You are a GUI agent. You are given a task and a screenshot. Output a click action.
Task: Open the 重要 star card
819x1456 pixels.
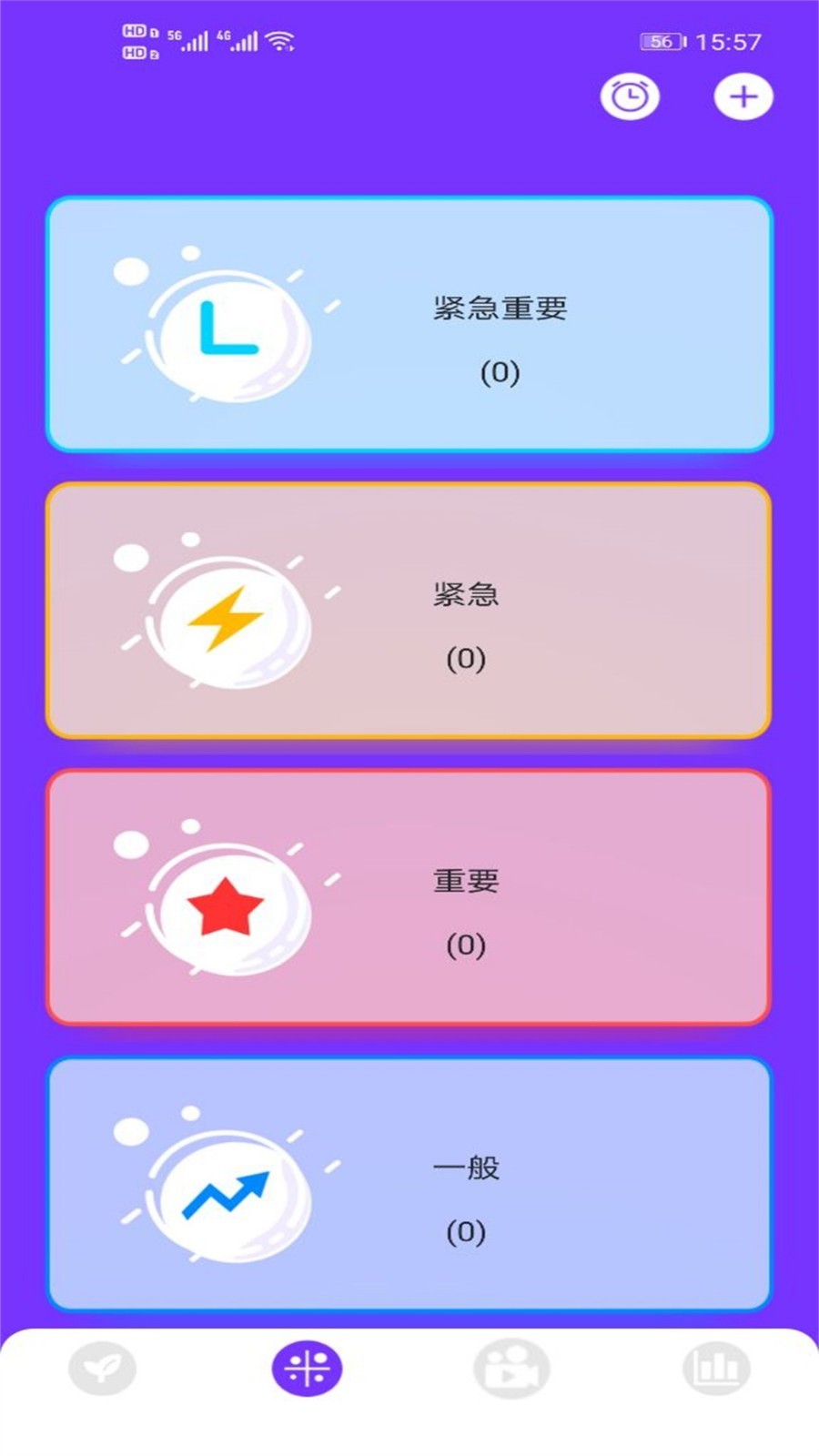point(409,897)
